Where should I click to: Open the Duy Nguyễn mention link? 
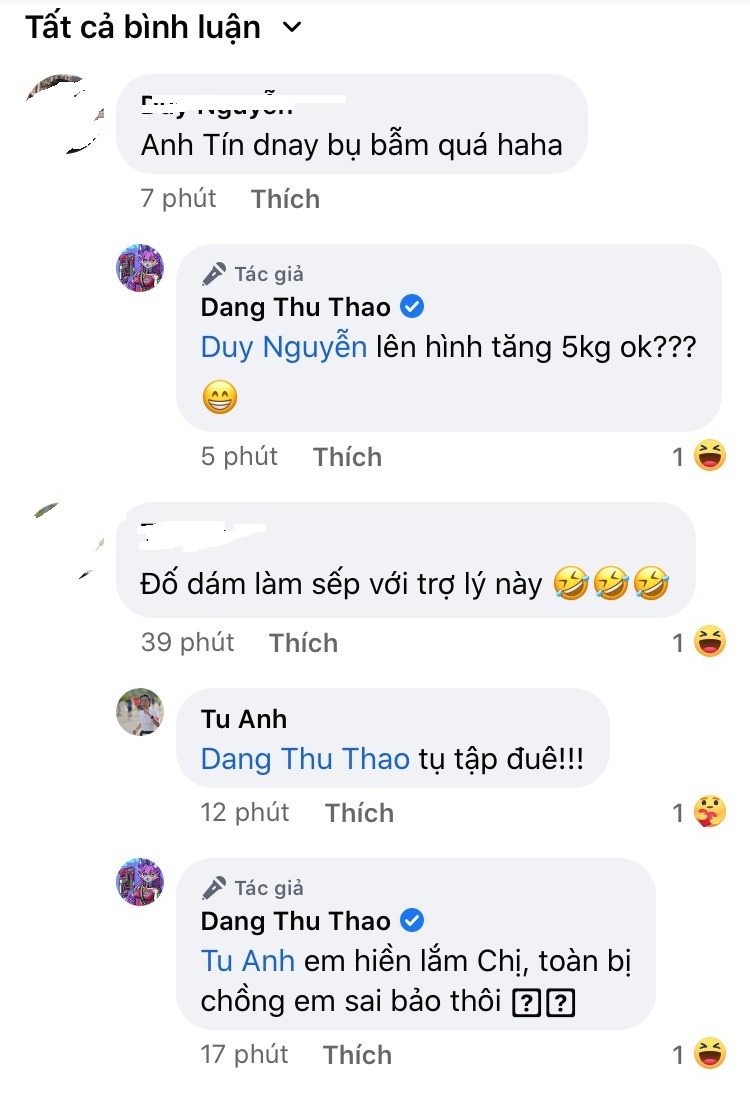point(283,345)
